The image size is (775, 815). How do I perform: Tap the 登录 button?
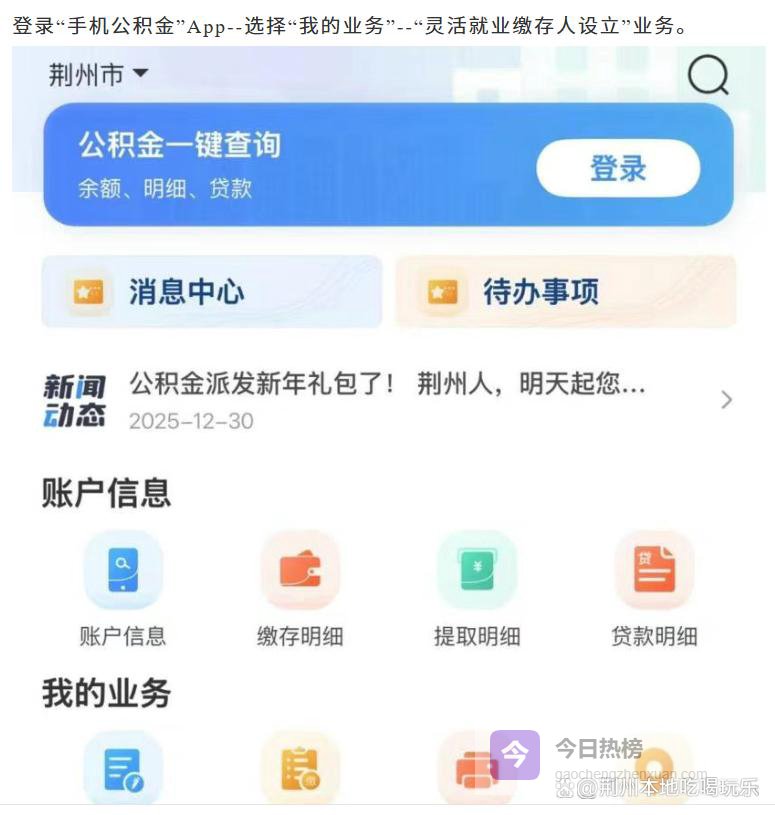point(618,168)
